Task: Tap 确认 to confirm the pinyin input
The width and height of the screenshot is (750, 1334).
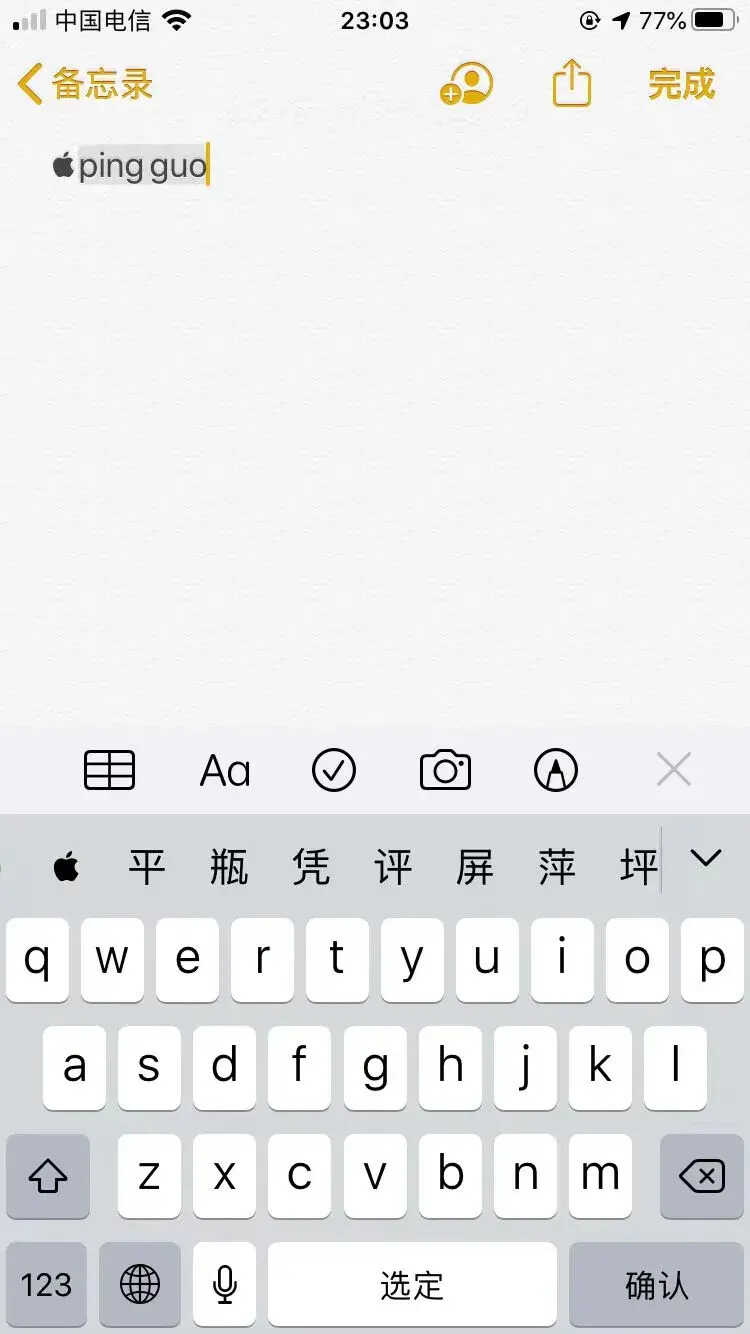Action: (657, 1285)
